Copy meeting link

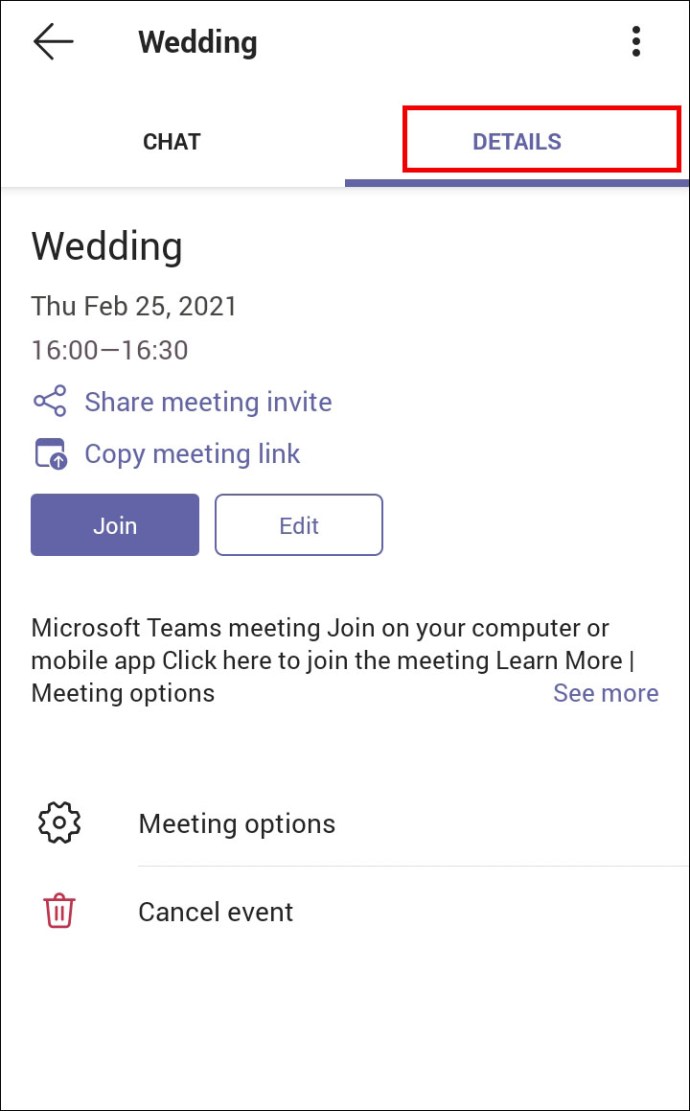point(191,454)
